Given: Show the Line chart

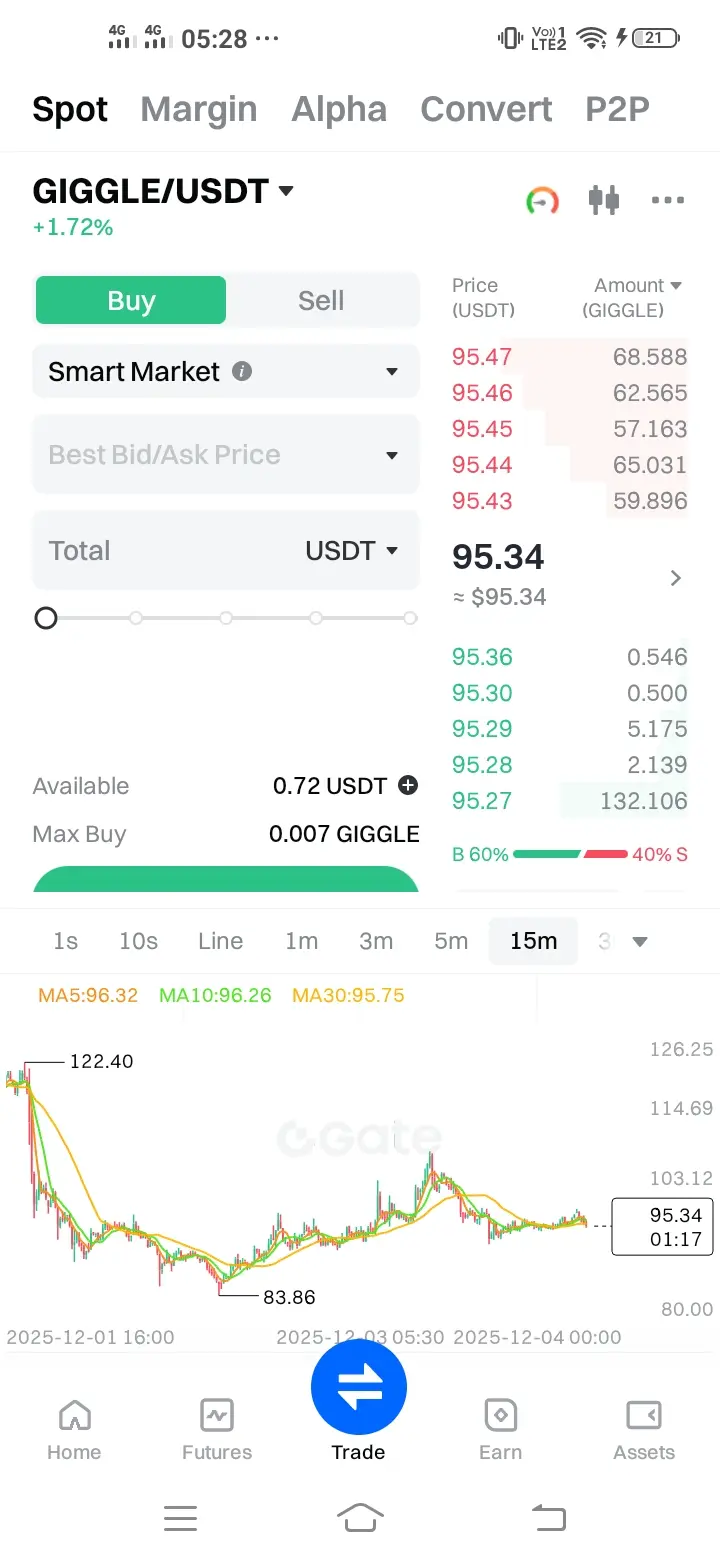Looking at the screenshot, I should point(220,941).
